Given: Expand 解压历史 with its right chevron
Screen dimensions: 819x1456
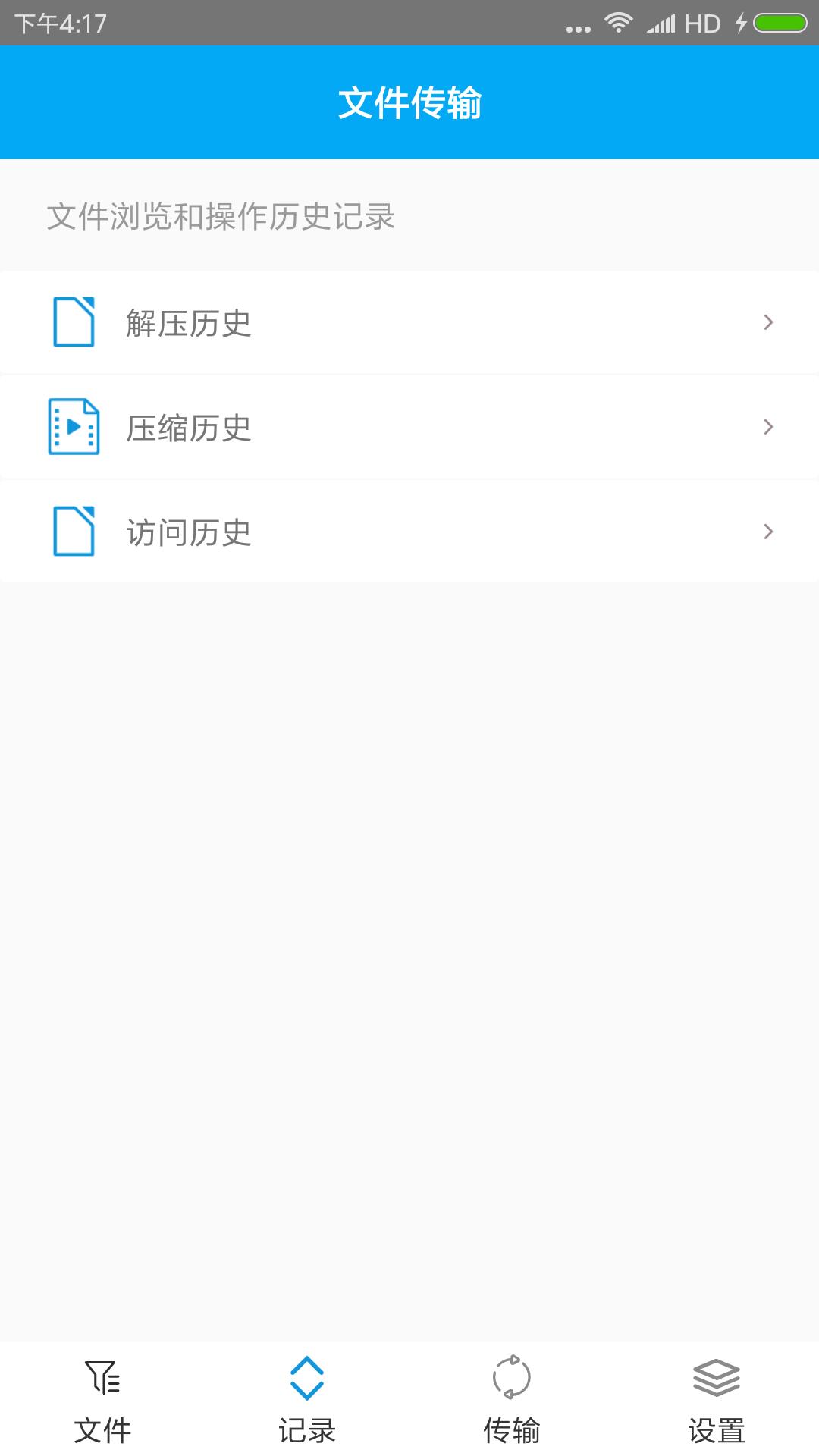Looking at the screenshot, I should tap(768, 322).
